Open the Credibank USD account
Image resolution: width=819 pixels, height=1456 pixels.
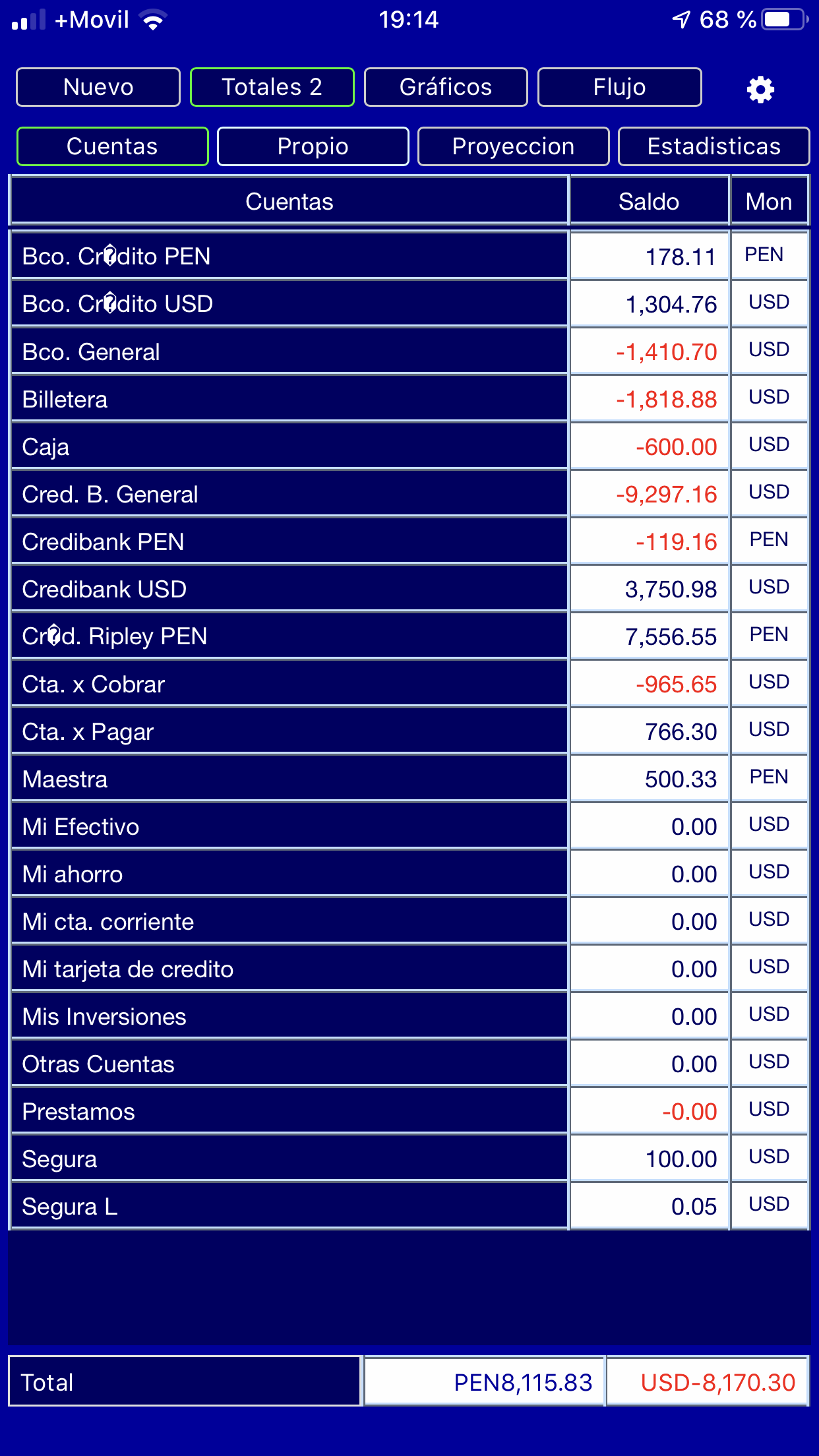click(409, 589)
